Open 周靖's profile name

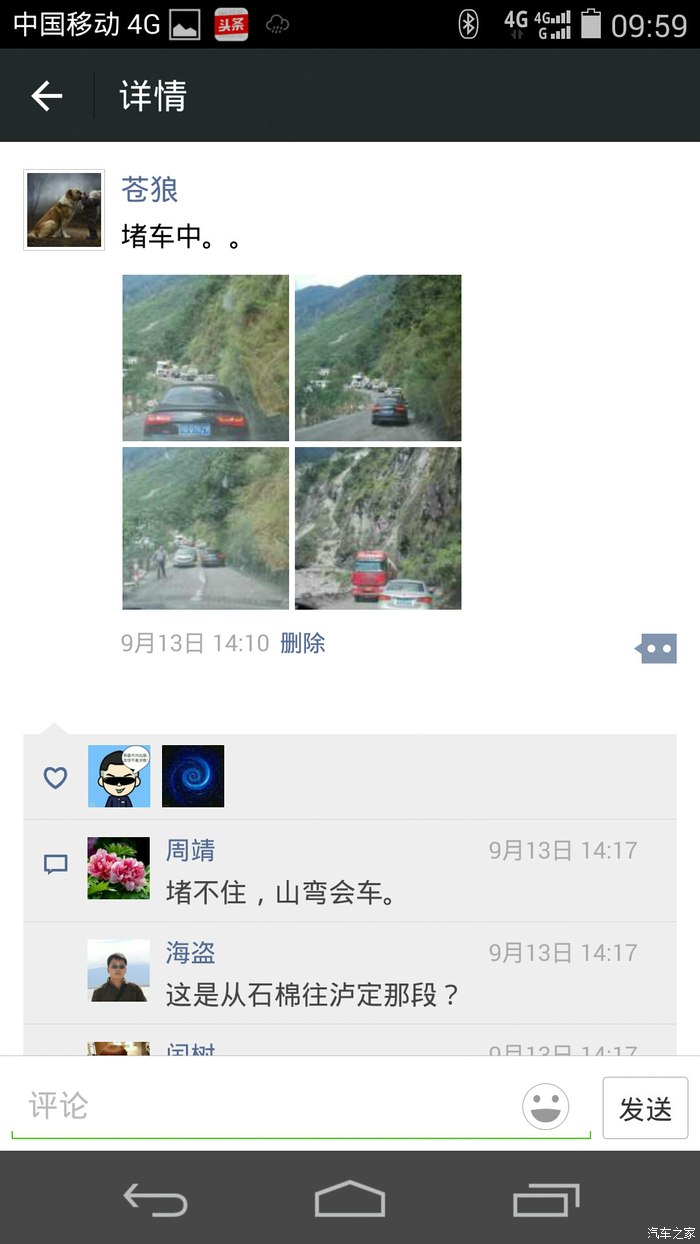(x=190, y=851)
